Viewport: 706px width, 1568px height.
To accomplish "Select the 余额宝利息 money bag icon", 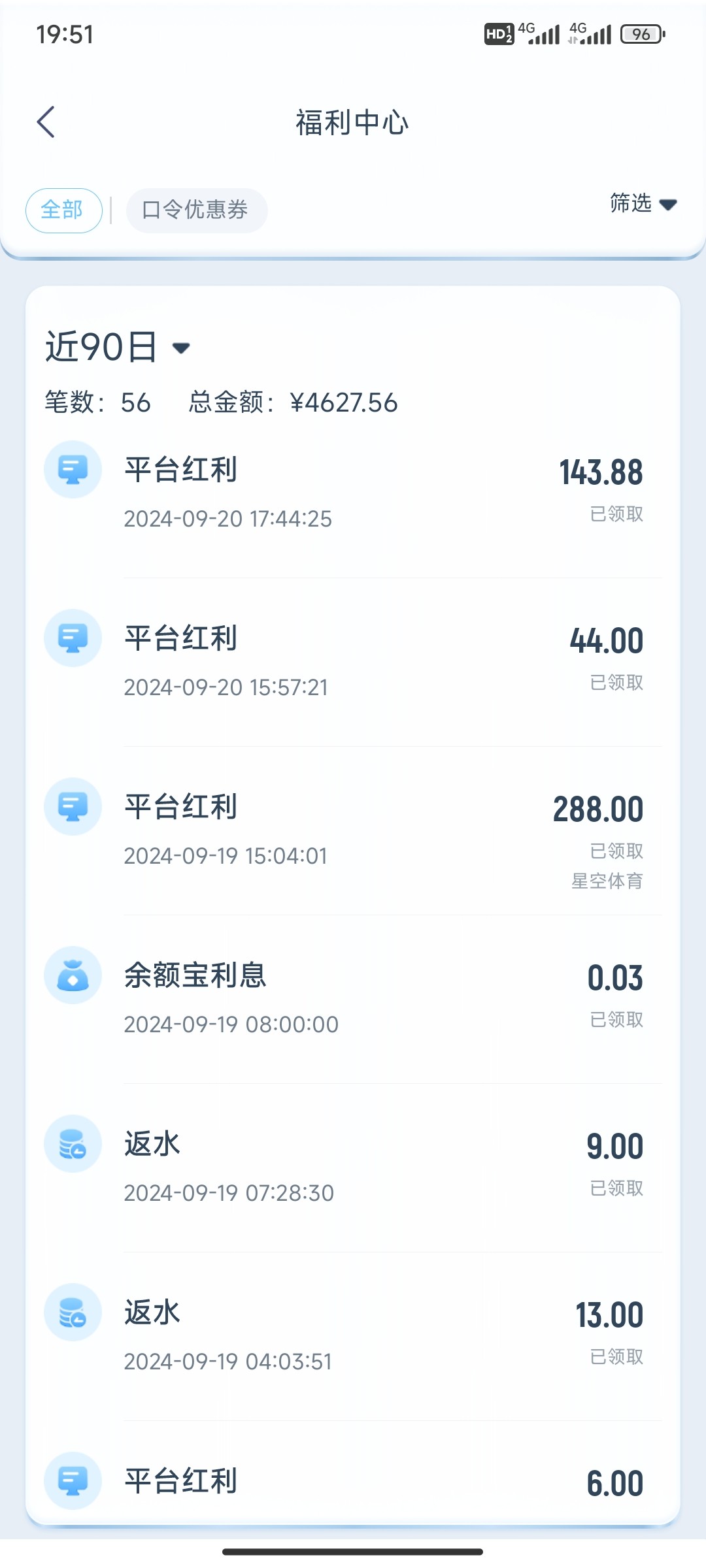I will (73, 975).
